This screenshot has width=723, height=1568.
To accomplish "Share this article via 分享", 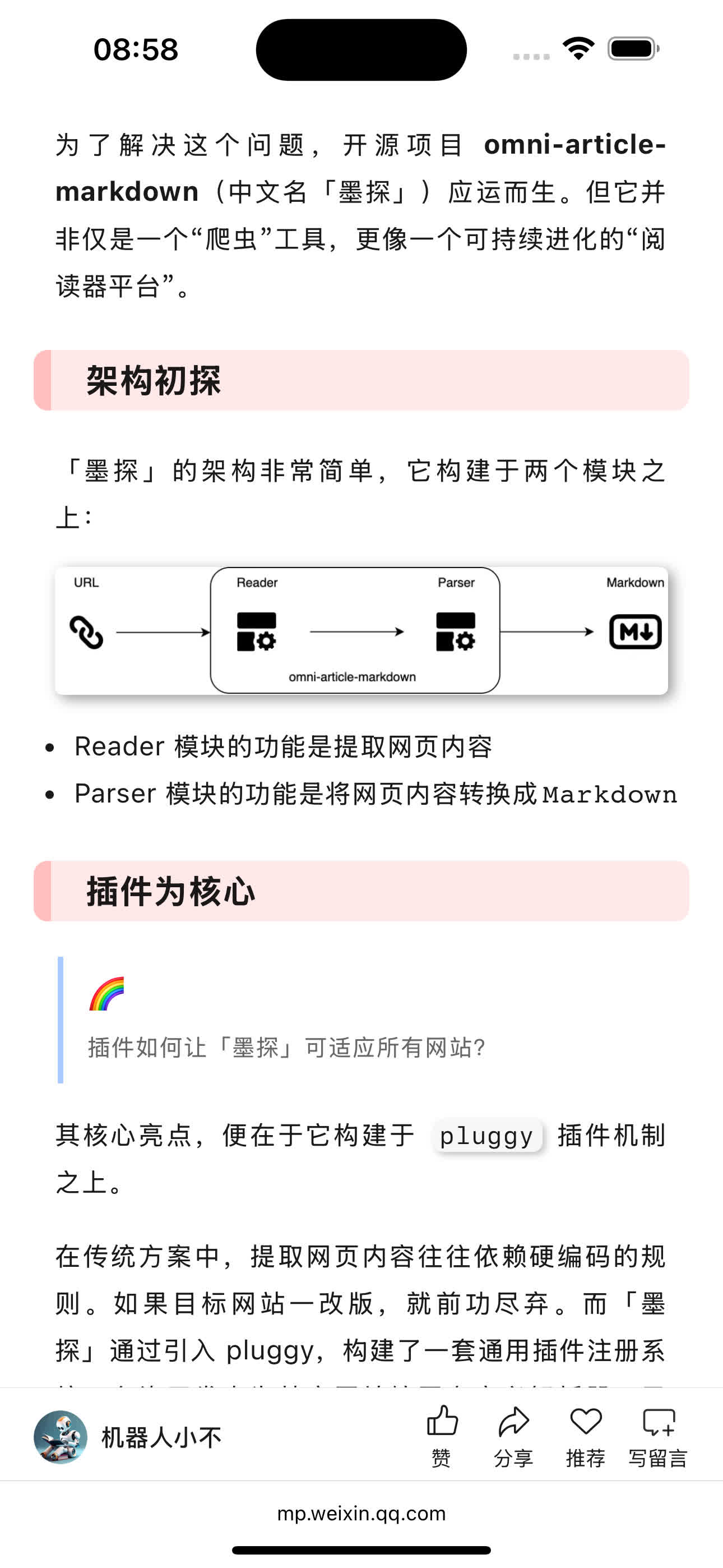I will pos(513,1434).
